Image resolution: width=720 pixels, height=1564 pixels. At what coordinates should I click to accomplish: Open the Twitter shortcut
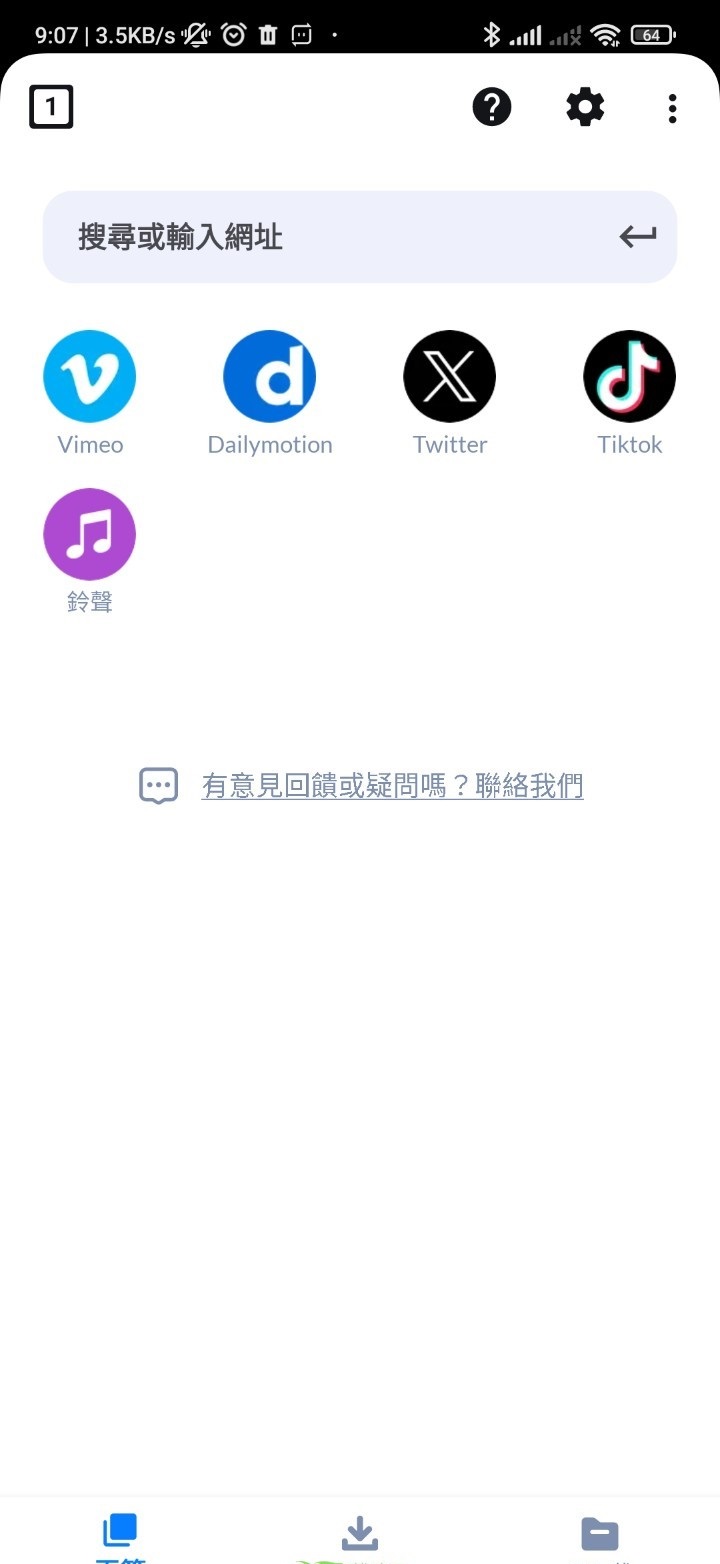click(x=449, y=376)
